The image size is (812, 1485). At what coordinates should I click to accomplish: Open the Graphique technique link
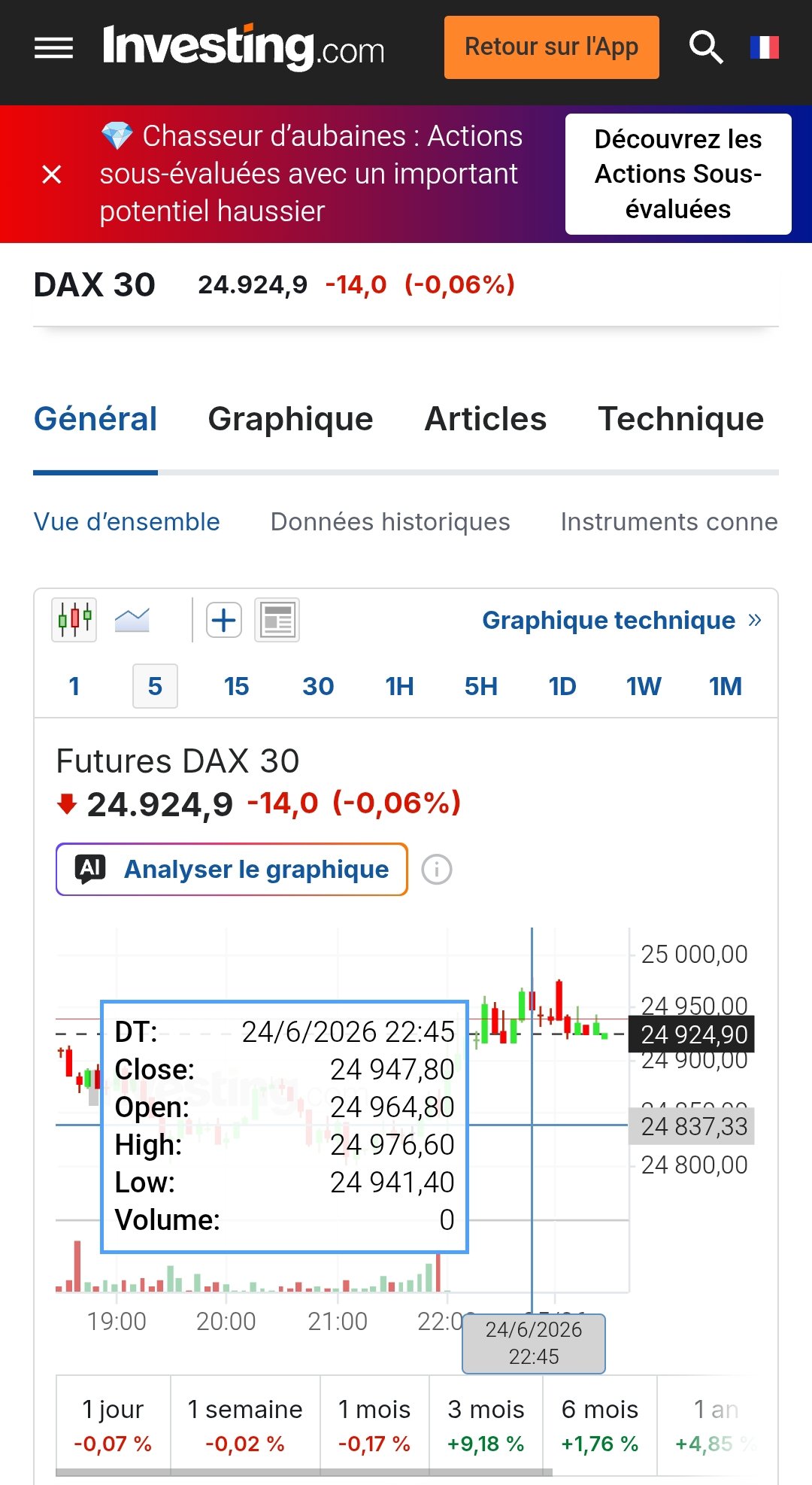tap(622, 620)
